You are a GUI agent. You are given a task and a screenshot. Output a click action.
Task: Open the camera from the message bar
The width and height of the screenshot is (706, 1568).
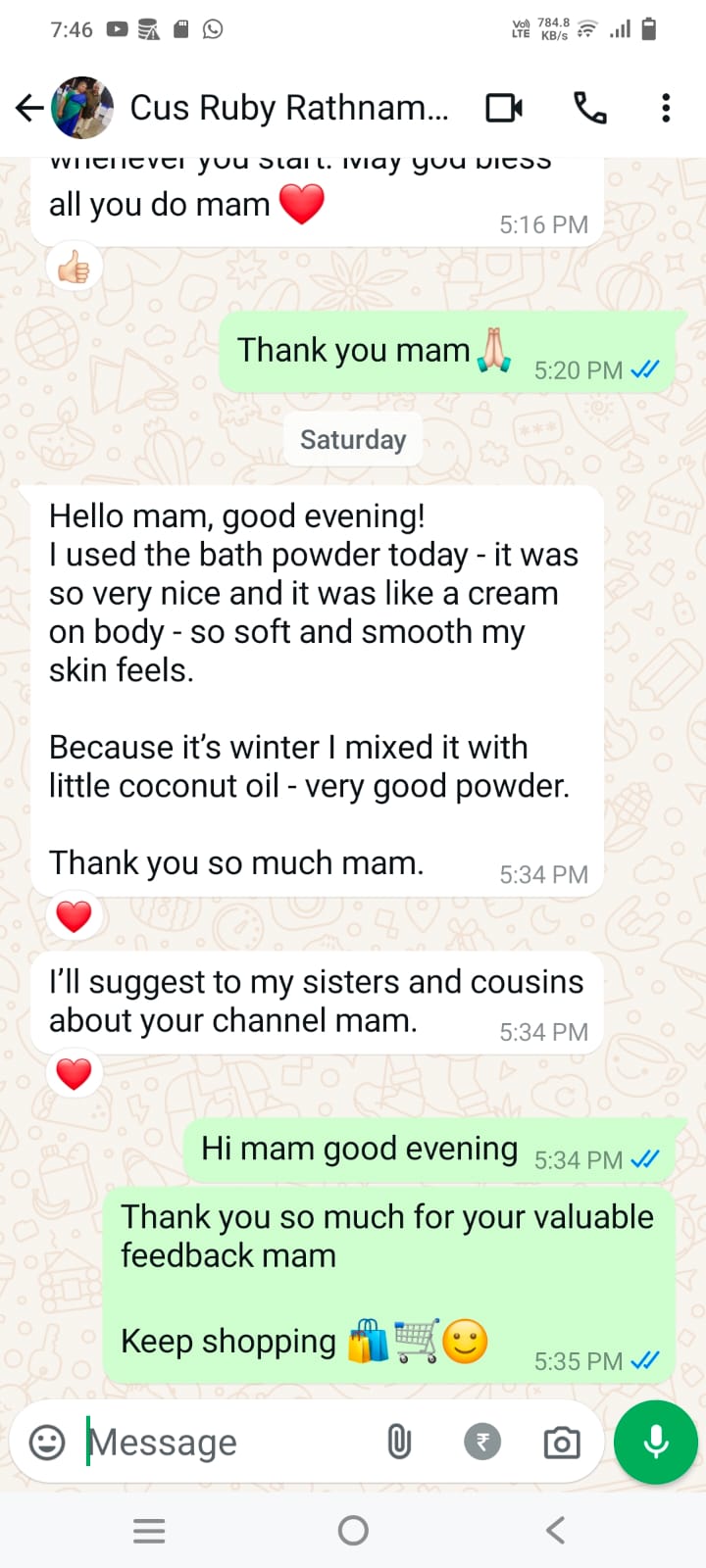[561, 1443]
